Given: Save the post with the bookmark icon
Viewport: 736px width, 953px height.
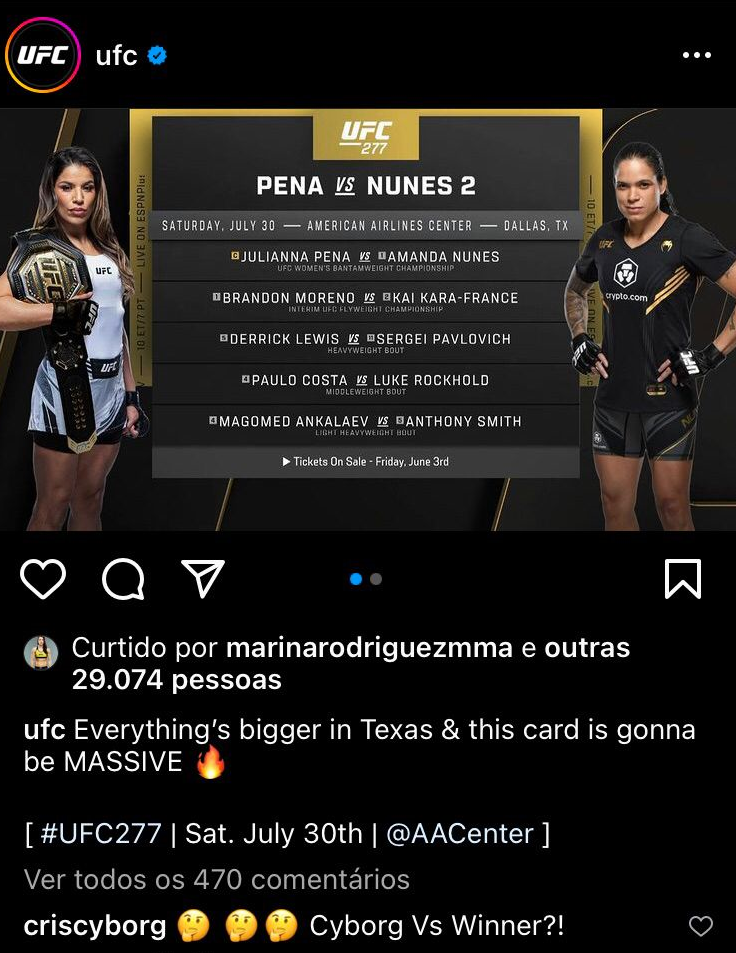Looking at the screenshot, I should tap(683, 579).
